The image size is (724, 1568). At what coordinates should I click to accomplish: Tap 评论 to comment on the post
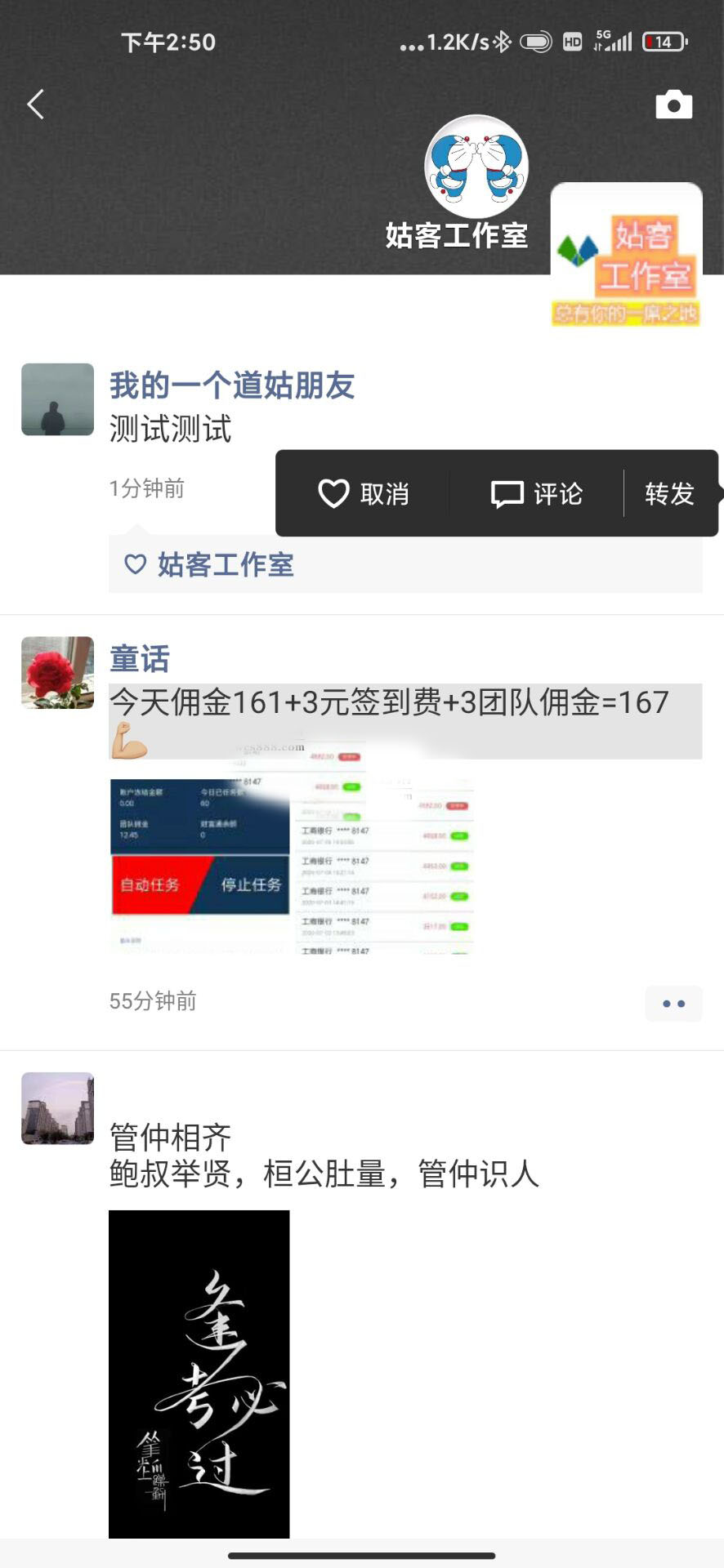coord(537,493)
